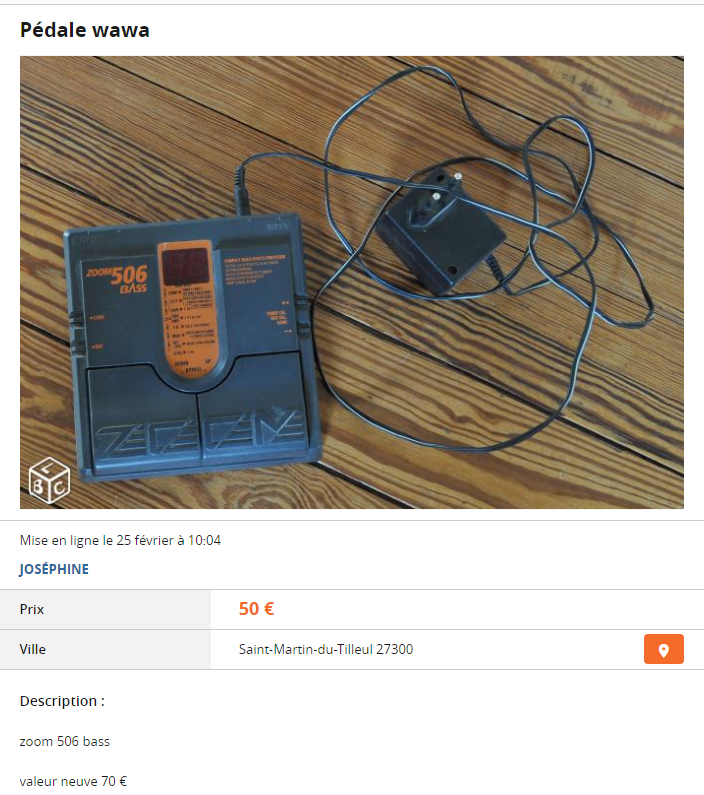The image size is (704, 795).
Task: Show Saint-Martin-du-Tilleul on the map
Action: click(x=663, y=649)
